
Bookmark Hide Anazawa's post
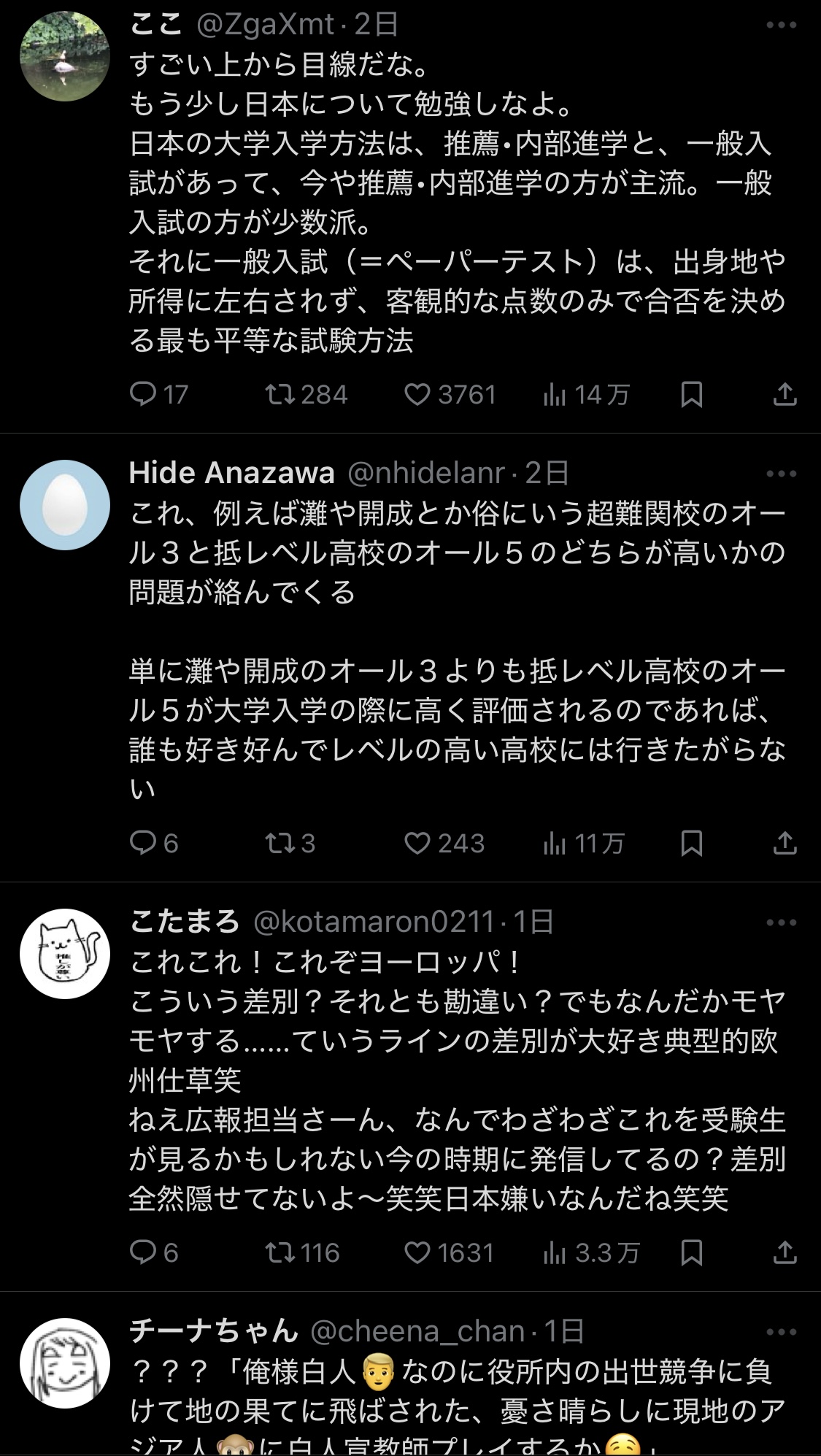pyautogui.click(x=691, y=844)
